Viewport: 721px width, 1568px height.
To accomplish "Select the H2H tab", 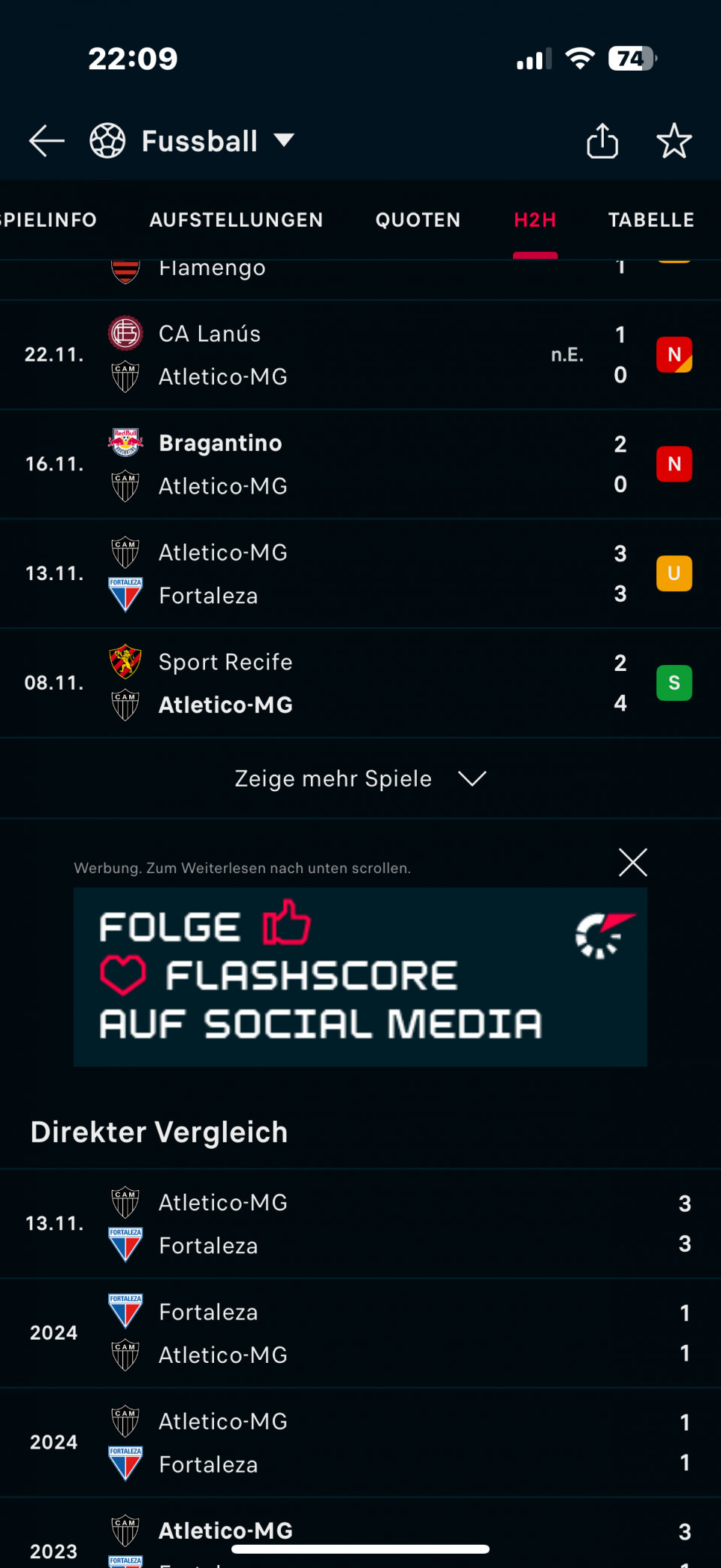I will coord(535,220).
